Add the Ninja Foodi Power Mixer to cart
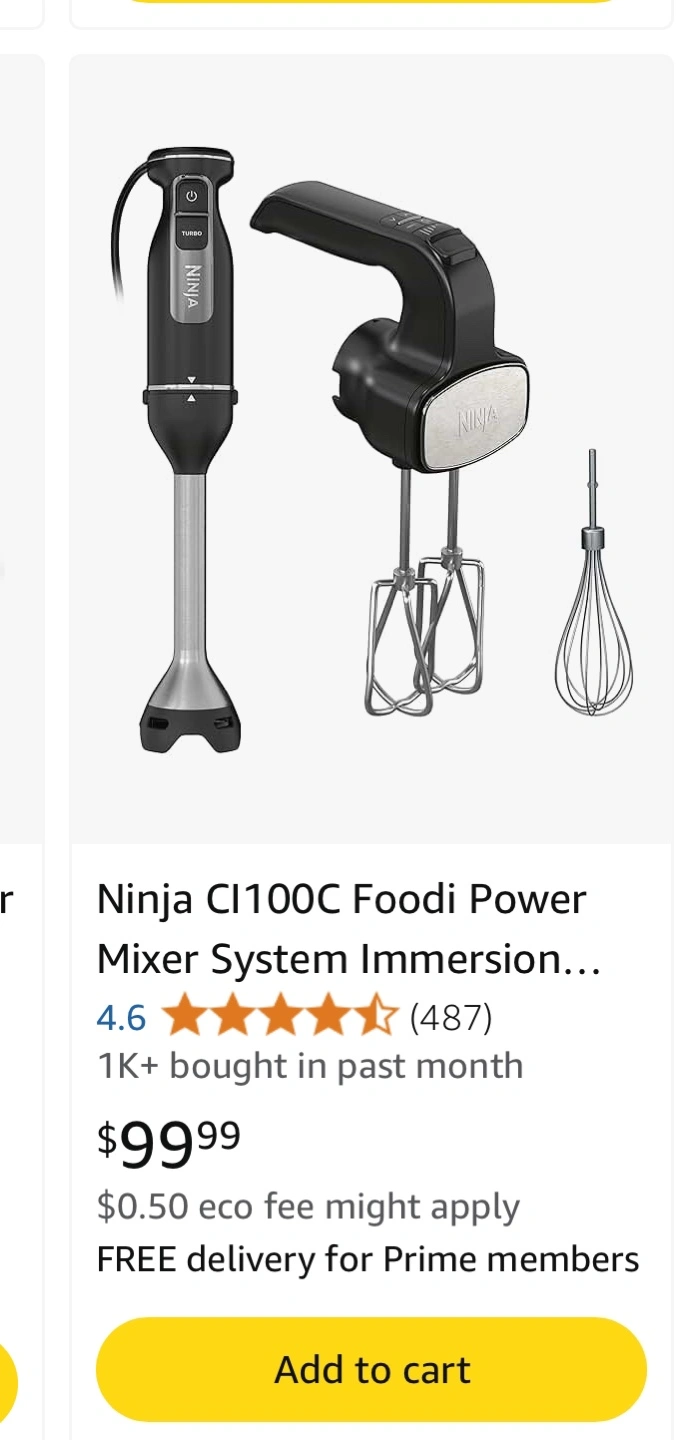This screenshot has height=1440, width=698. 371,1369
